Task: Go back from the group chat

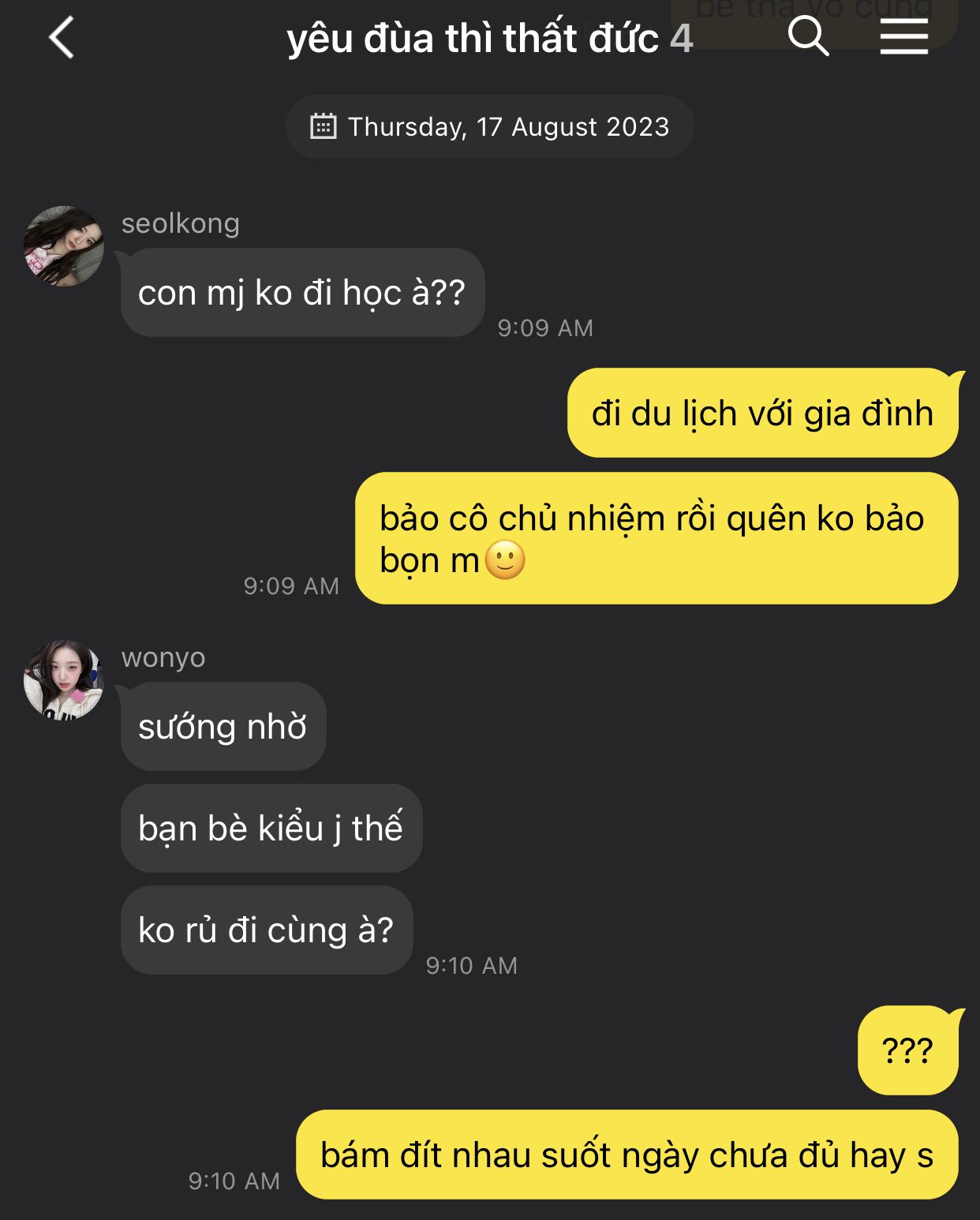Action: point(62,38)
